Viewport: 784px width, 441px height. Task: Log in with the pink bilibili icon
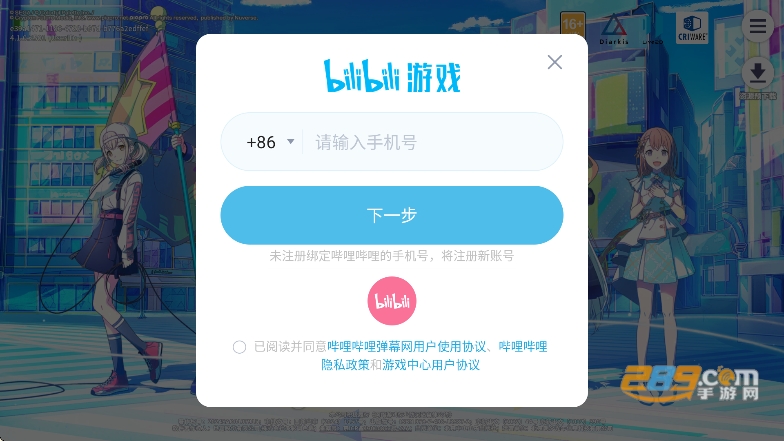(392, 301)
